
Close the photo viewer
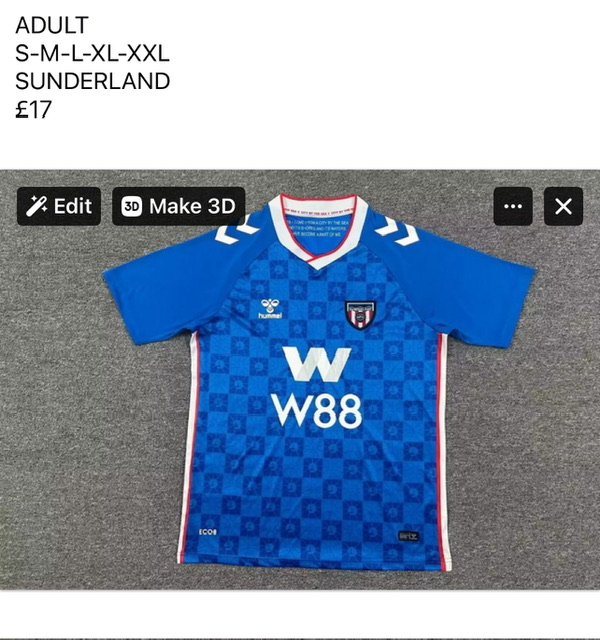(563, 206)
